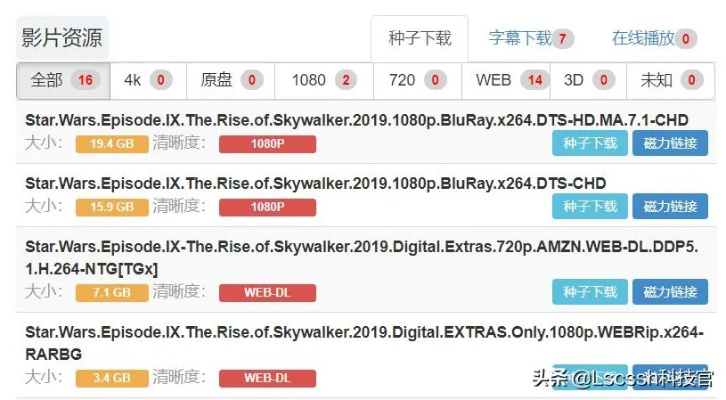Filter resources by 3D
The image size is (726, 400).
589,80
